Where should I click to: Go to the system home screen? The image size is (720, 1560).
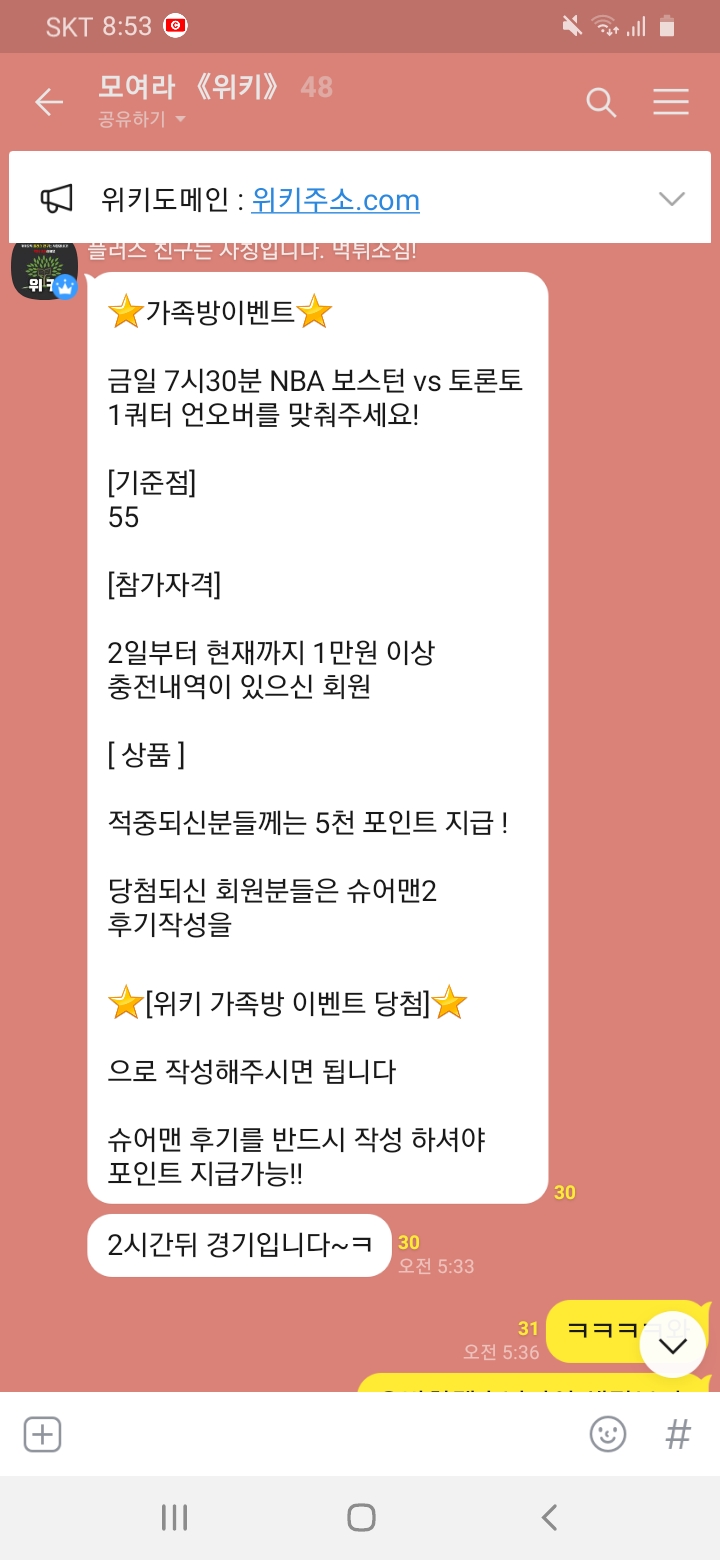(x=360, y=1517)
